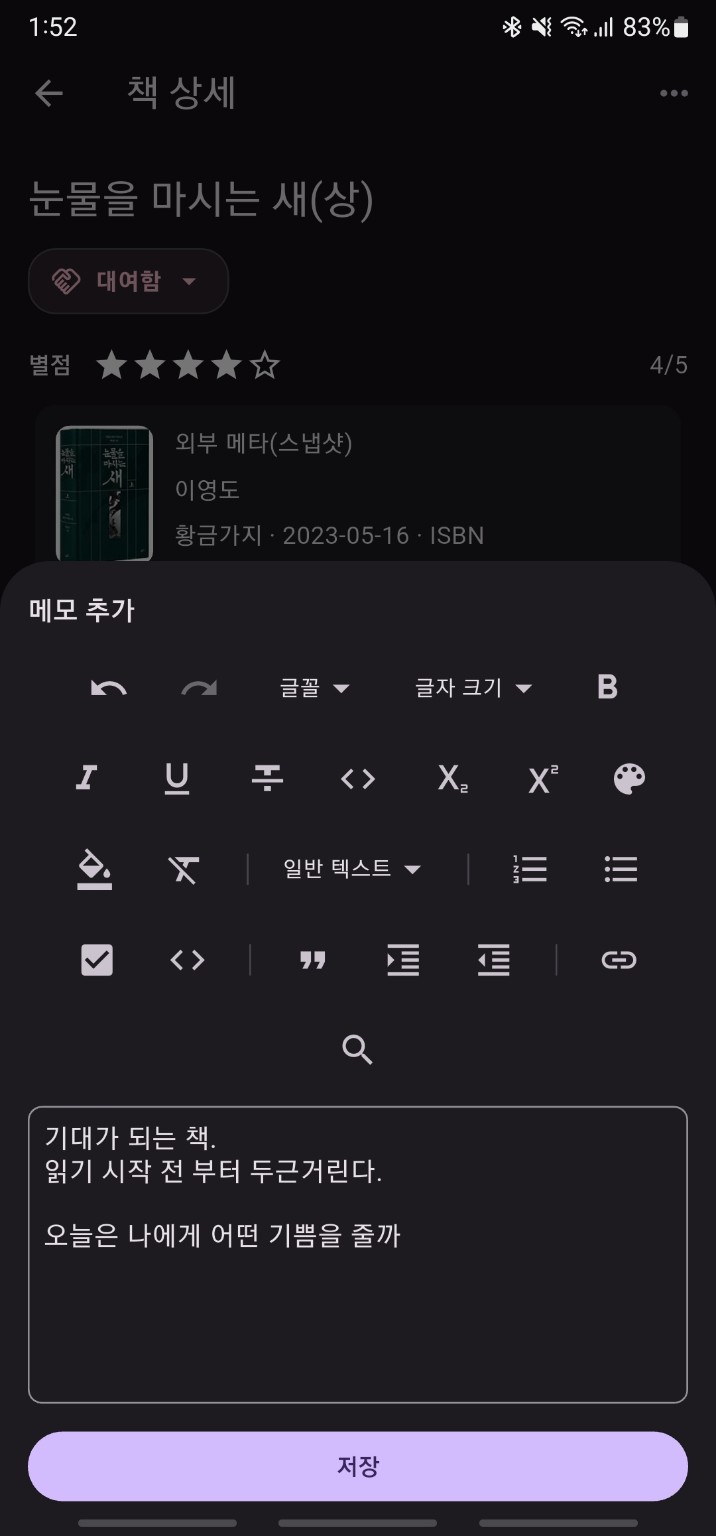Tap the memo text field
The width and height of the screenshot is (716, 1536).
[358, 1300]
